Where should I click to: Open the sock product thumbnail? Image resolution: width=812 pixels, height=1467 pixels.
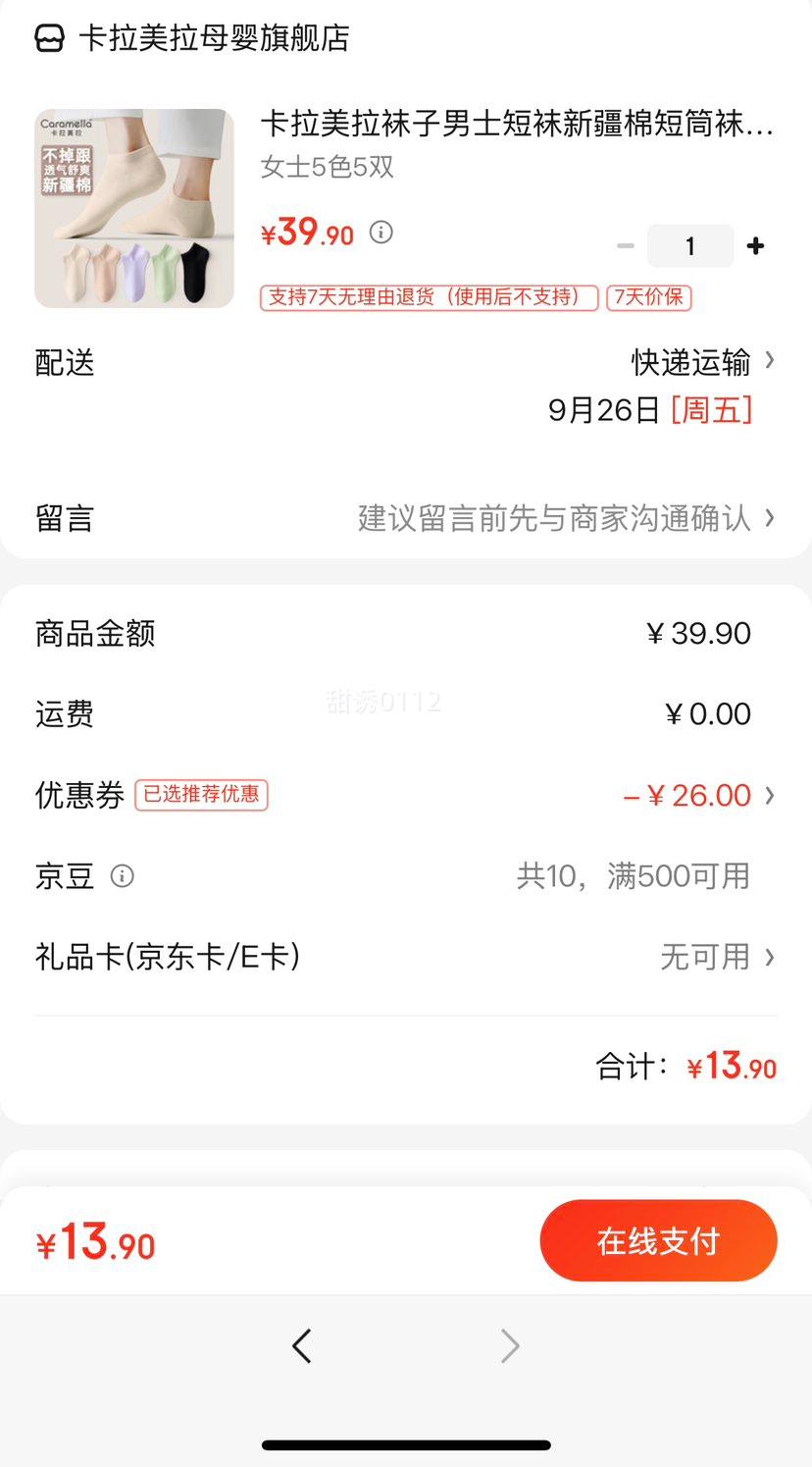click(134, 208)
